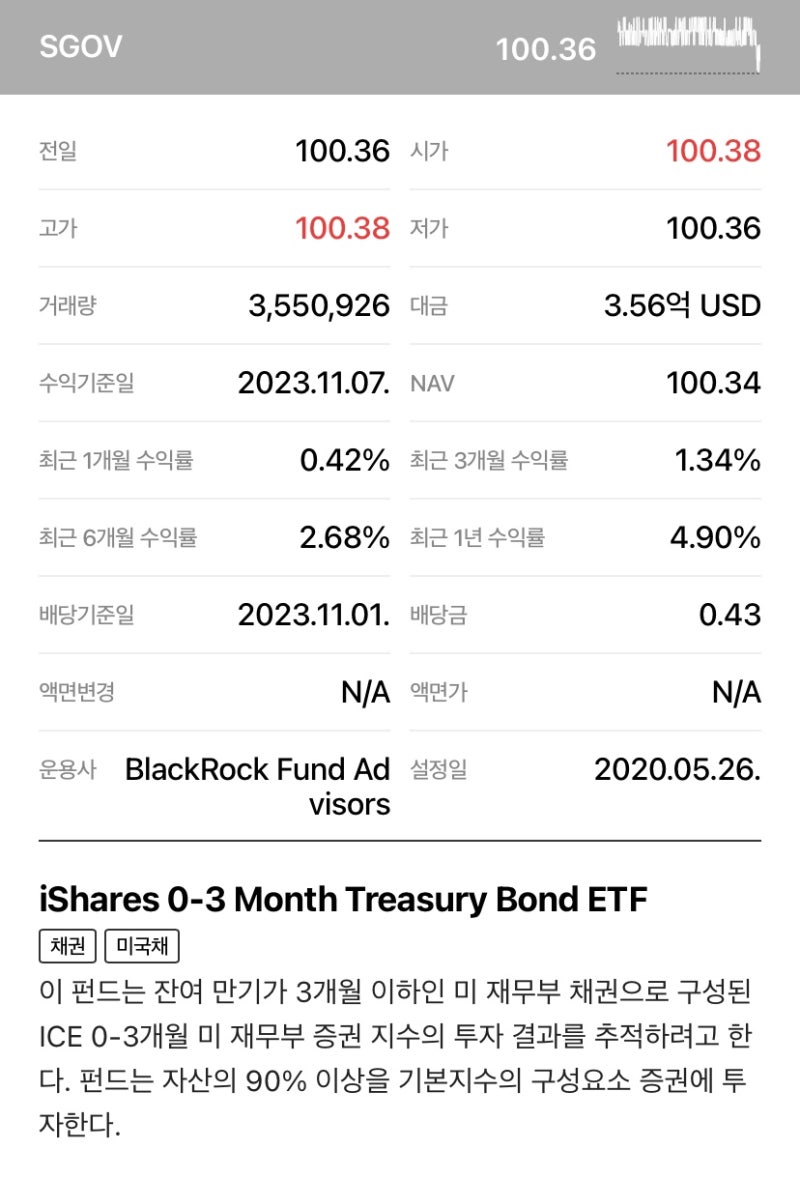Select the 설정일 inception date 2020.05.26
Screen dimensions: 800x1178
coord(676,770)
